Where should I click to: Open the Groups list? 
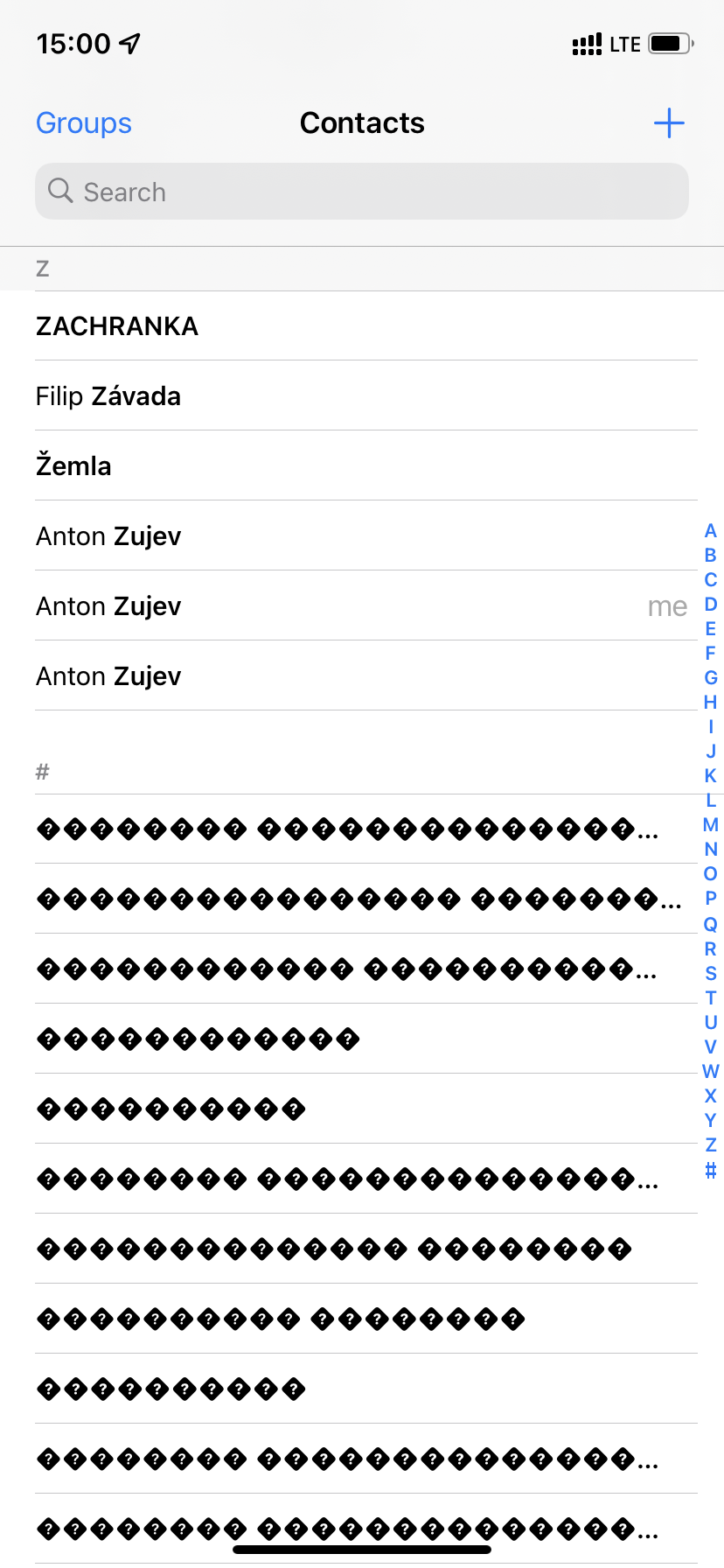click(84, 123)
